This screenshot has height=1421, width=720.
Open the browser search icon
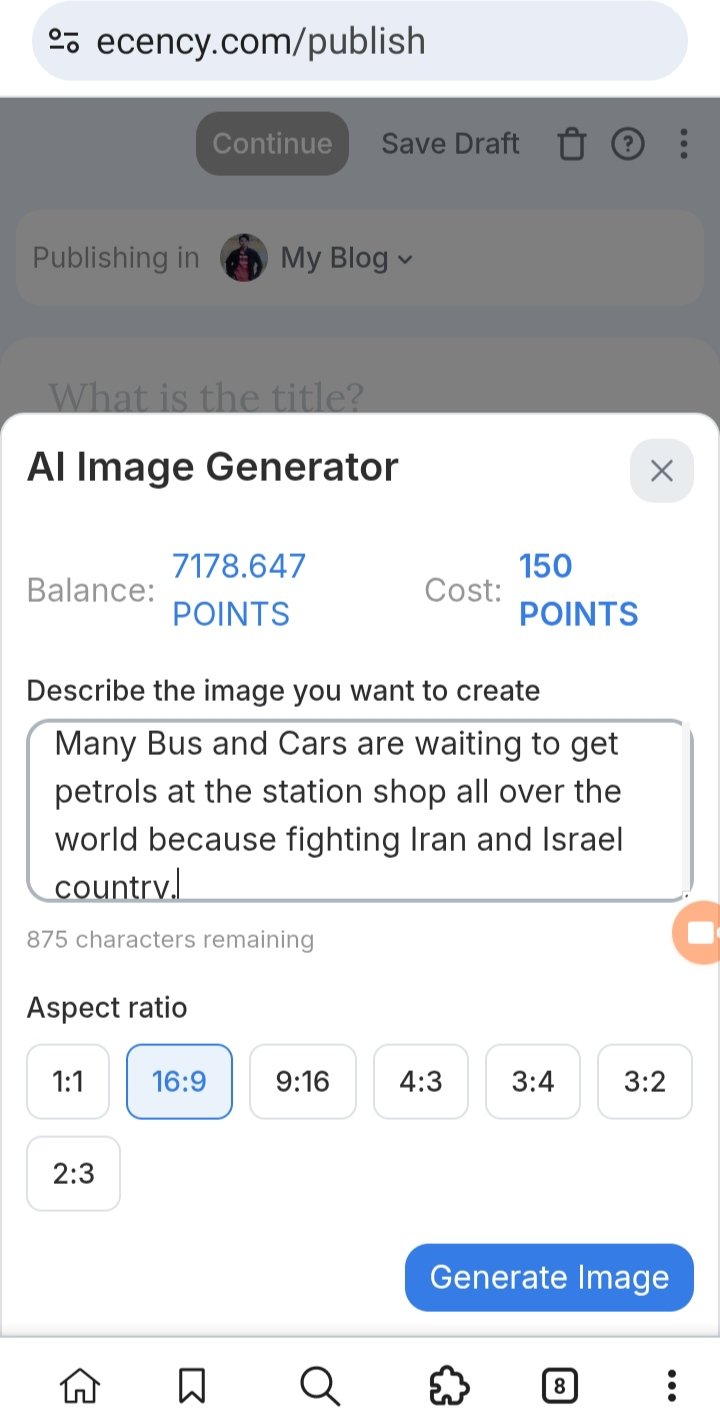(x=320, y=1386)
